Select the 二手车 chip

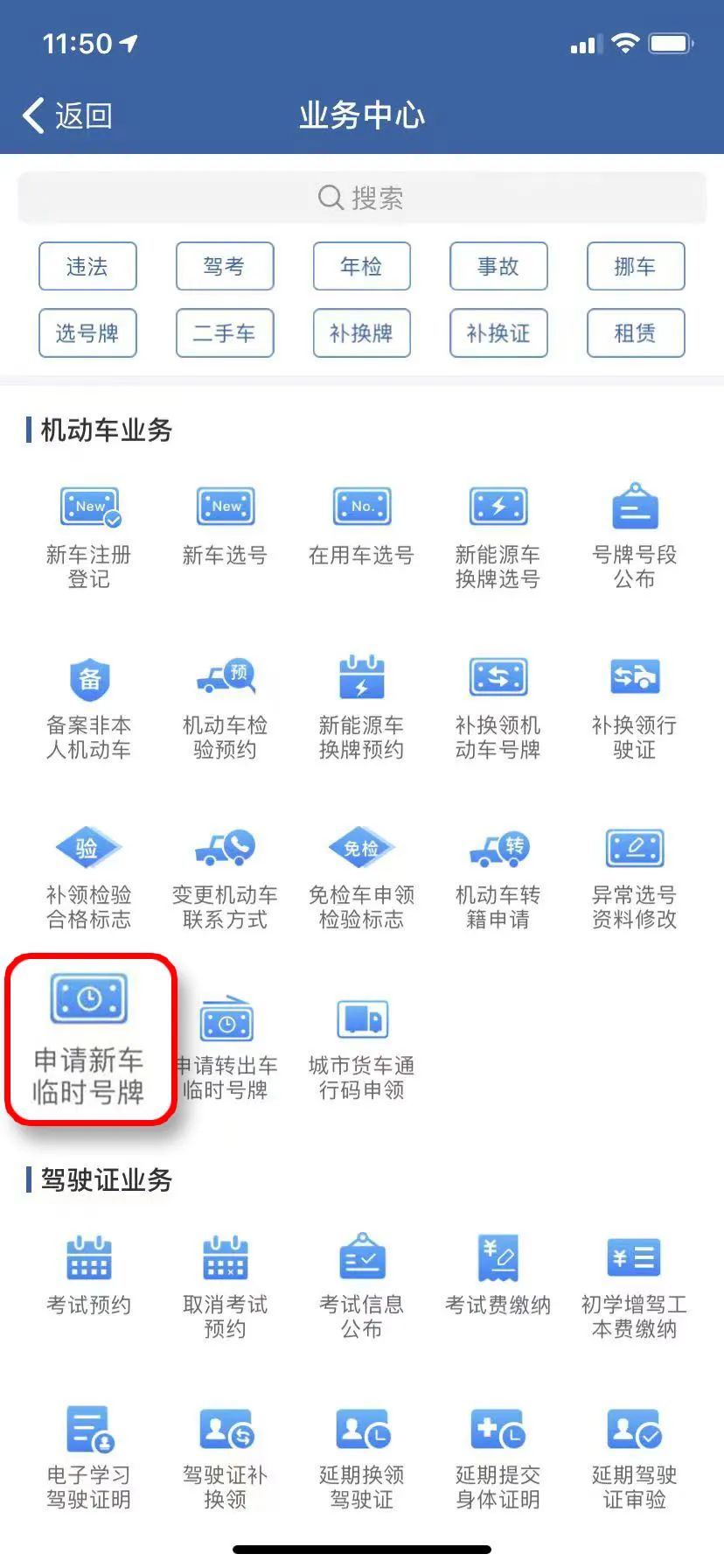point(225,333)
